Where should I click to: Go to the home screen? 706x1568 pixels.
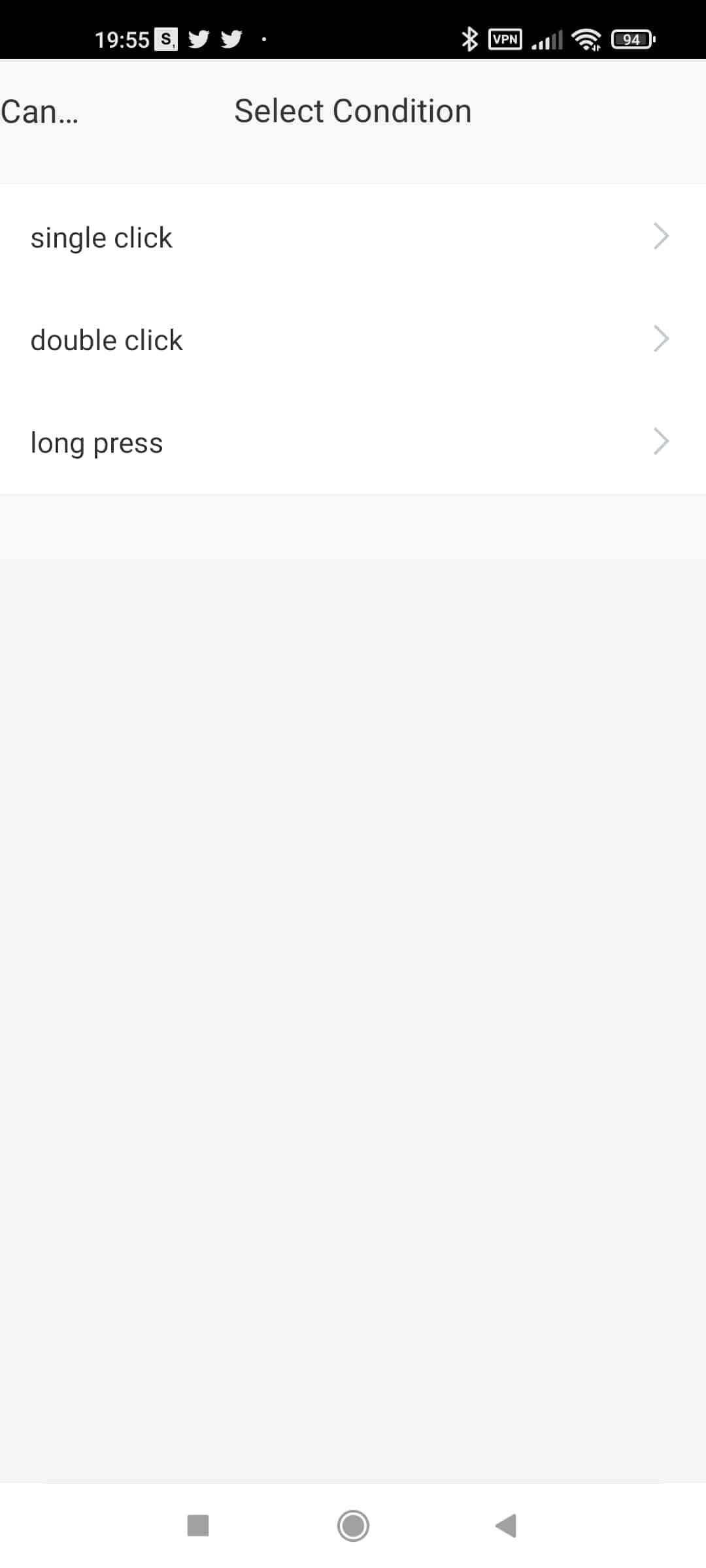[353, 1526]
